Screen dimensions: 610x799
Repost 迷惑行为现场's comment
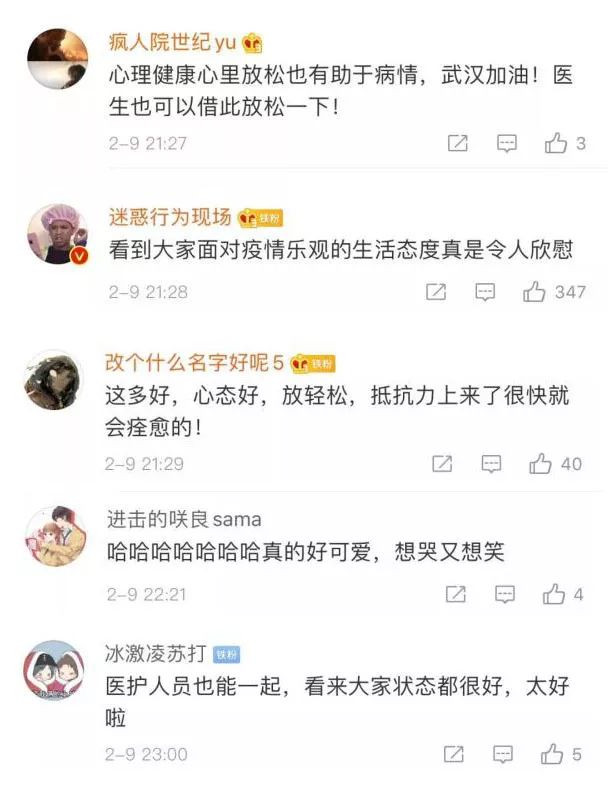436,292
